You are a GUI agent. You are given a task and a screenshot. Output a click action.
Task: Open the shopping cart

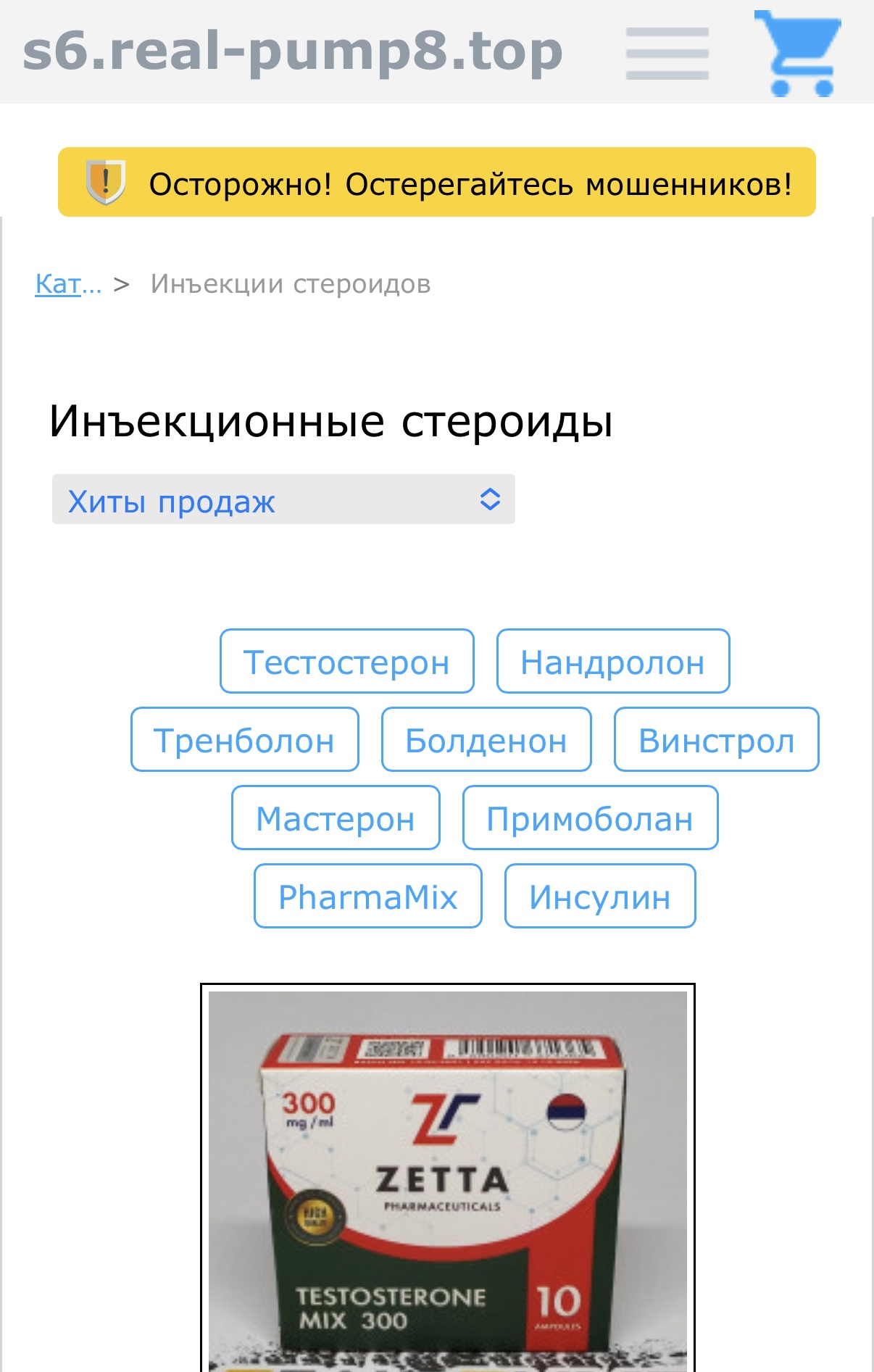point(798,53)
